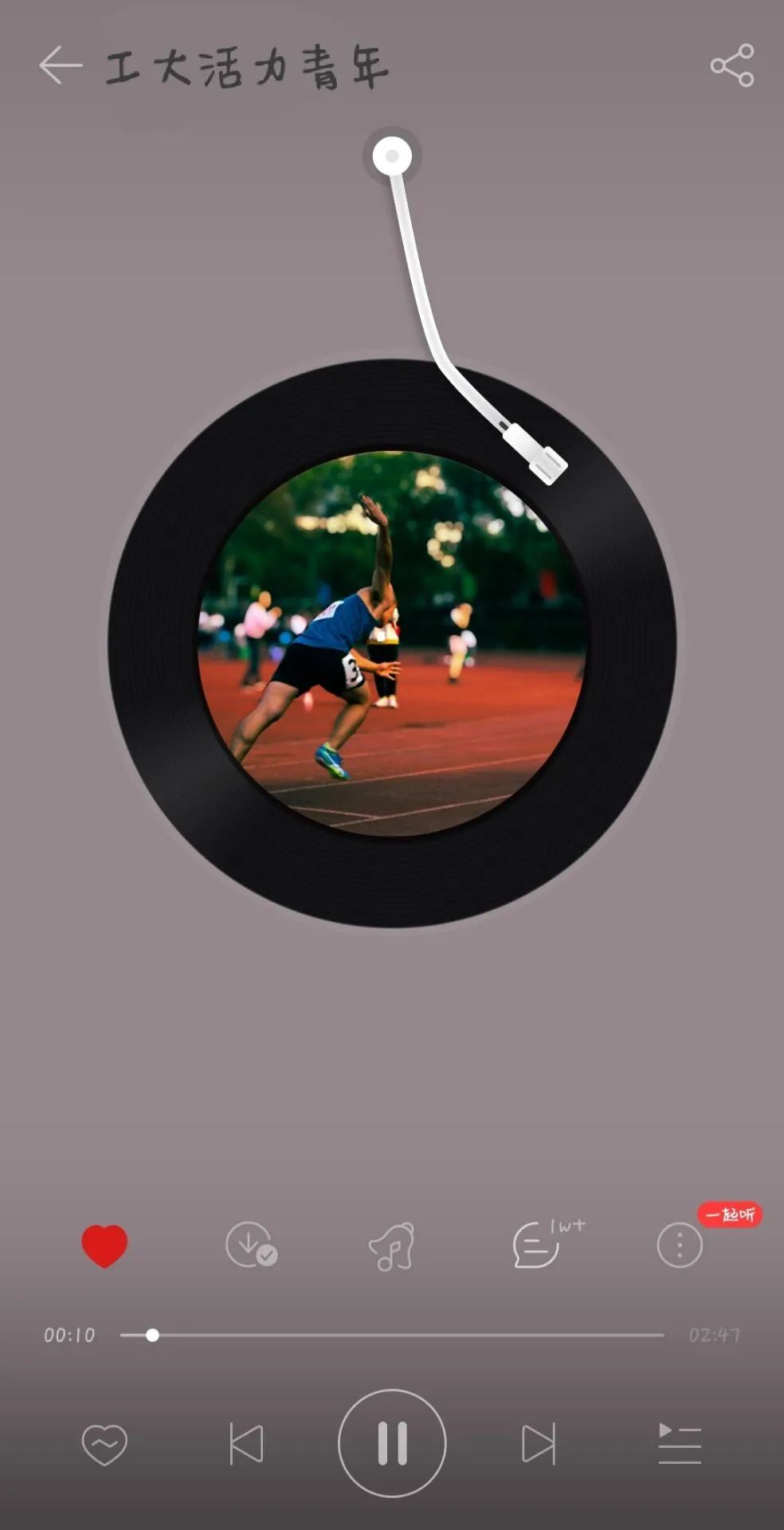Image resolution: width=784 pixels, height=1530 pixels.
Task: Toggle heartbeat mode icon
Action: 104,1444
